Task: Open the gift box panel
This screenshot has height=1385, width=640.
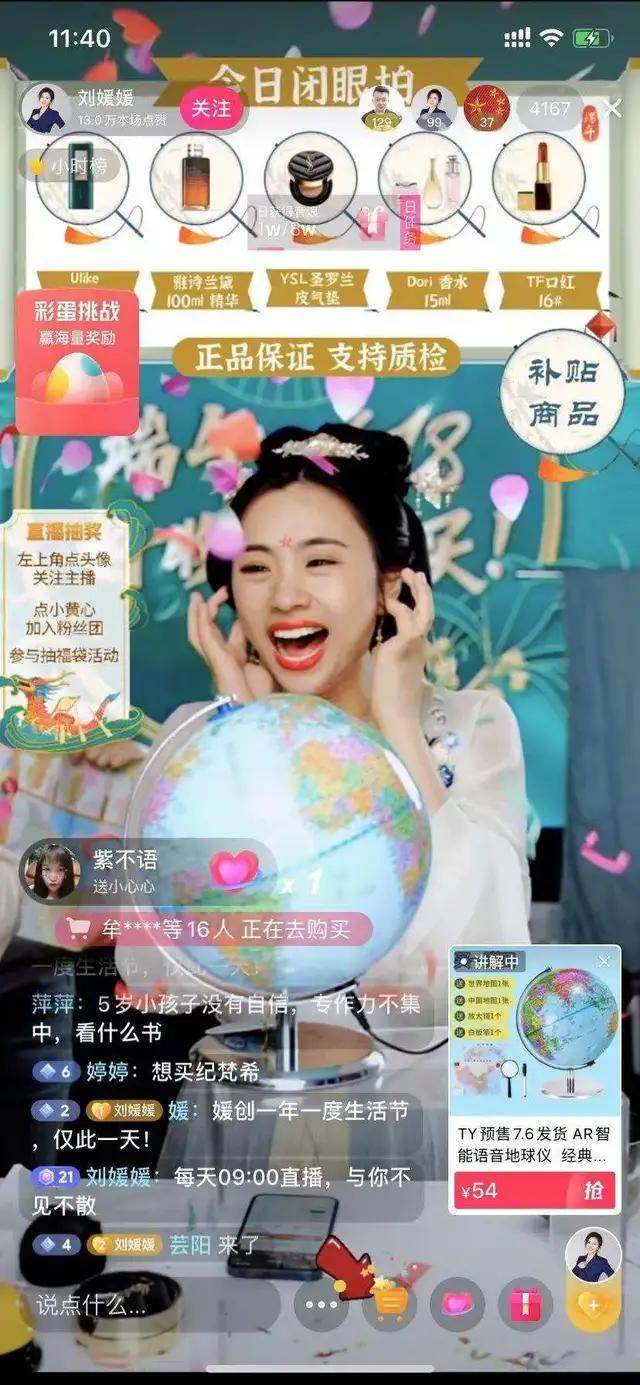Action: coord(524,1305)
